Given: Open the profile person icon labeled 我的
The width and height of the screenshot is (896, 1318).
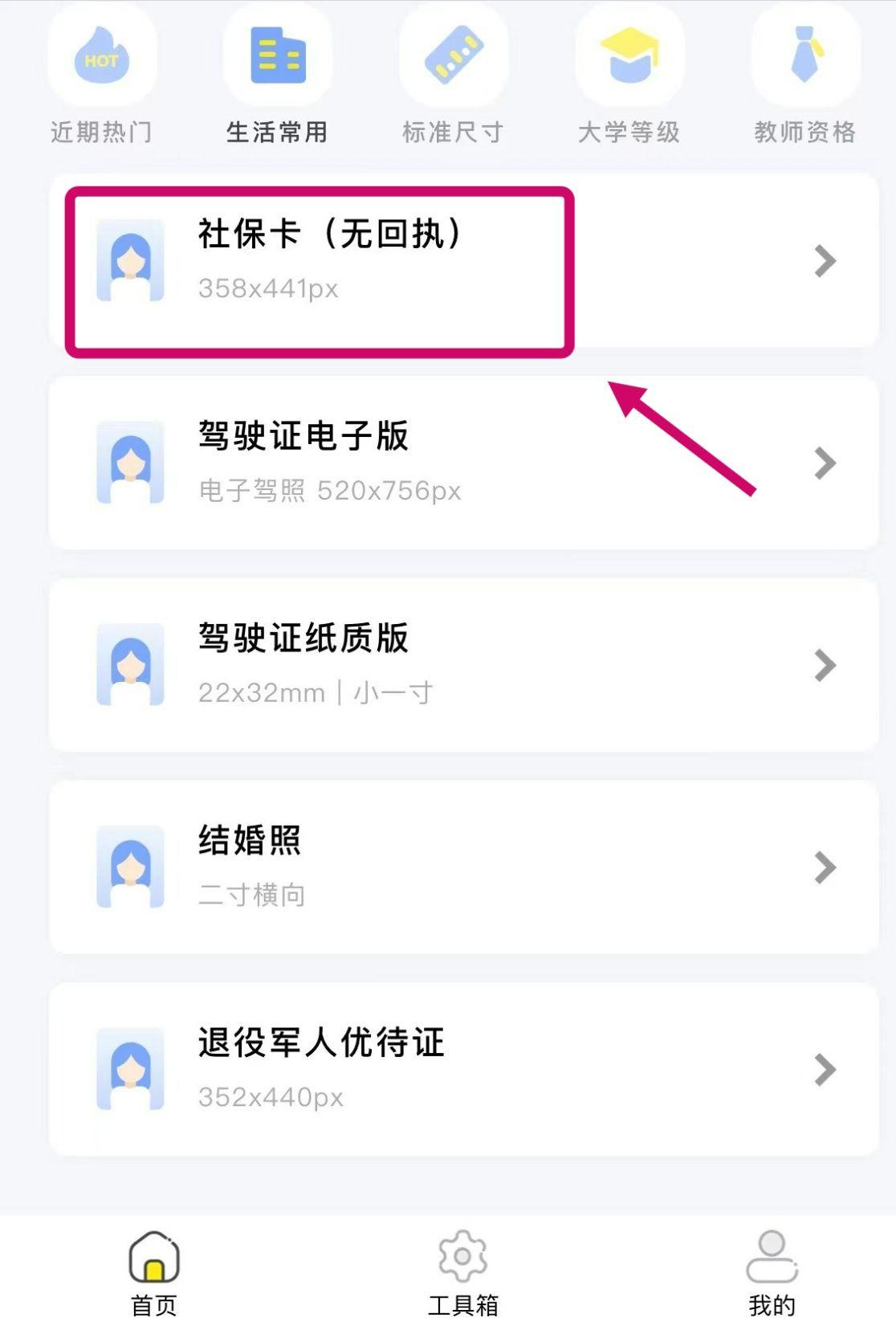Looking at the screenshot, I should point(771,1258).
